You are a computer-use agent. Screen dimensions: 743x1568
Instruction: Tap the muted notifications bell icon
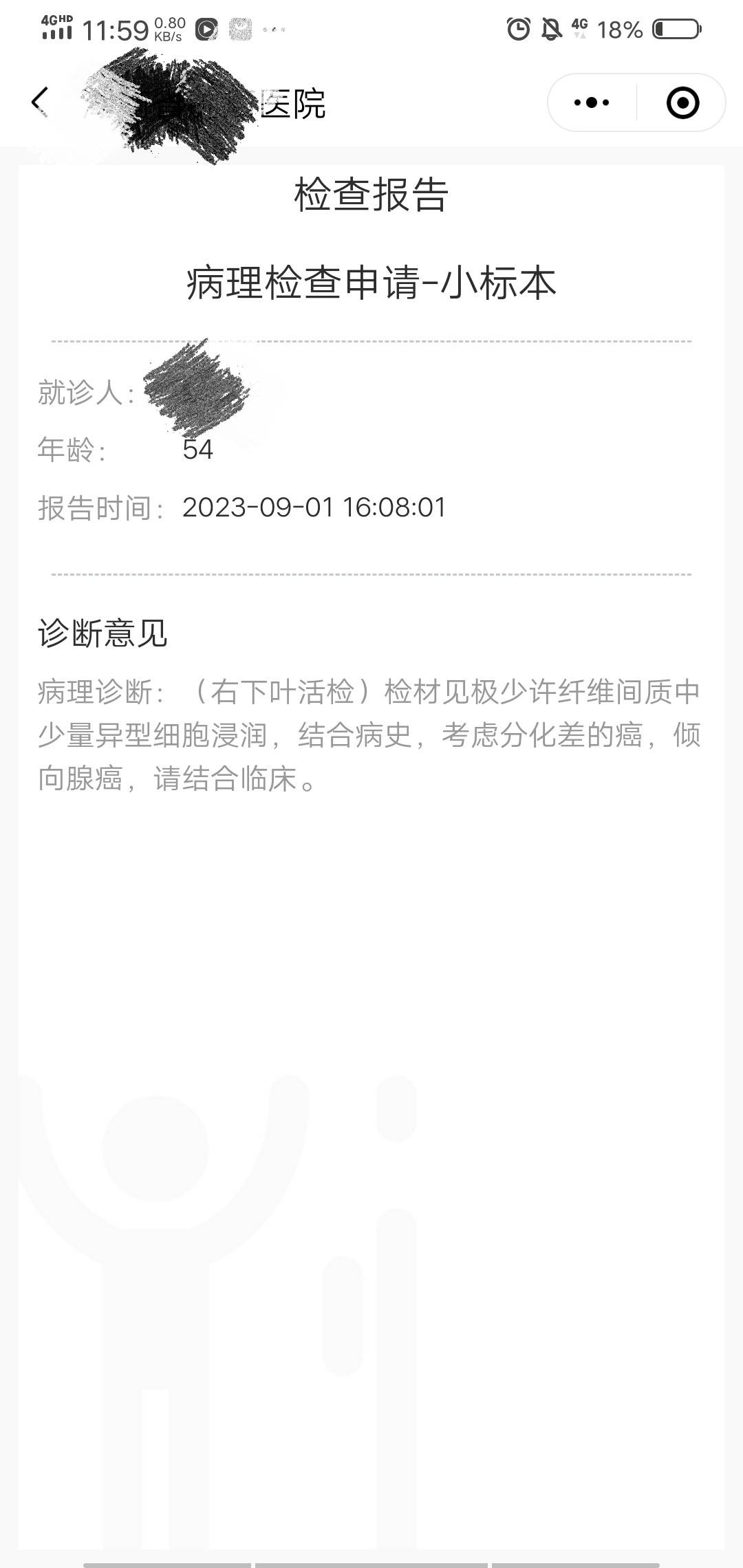point(549,30)
